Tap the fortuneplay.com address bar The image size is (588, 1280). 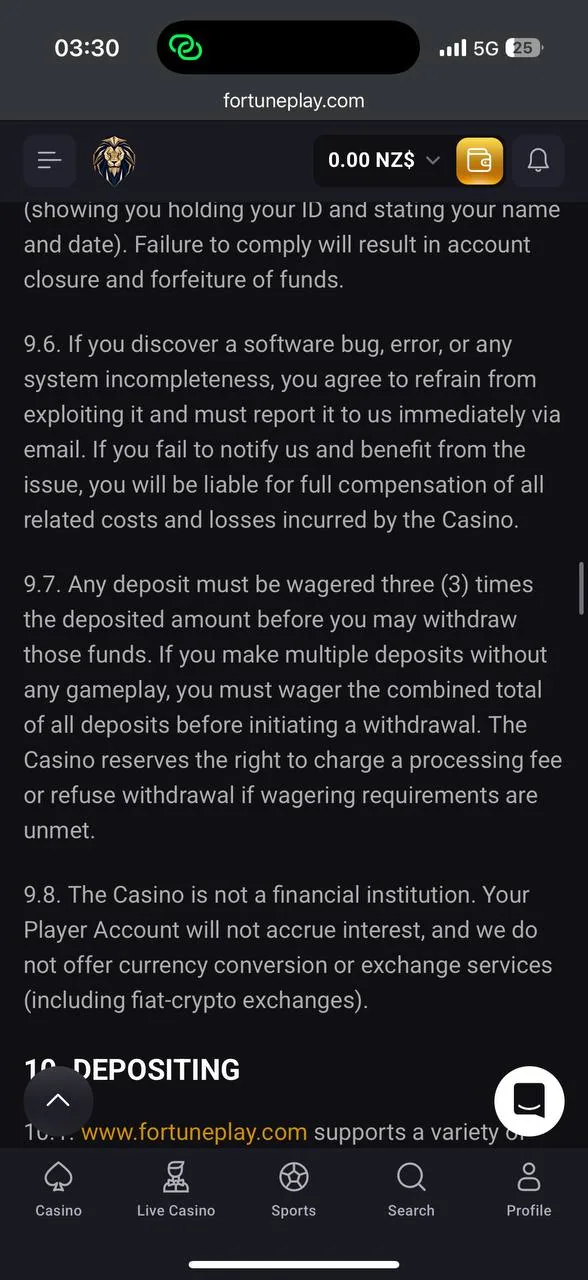click(294, 100)
